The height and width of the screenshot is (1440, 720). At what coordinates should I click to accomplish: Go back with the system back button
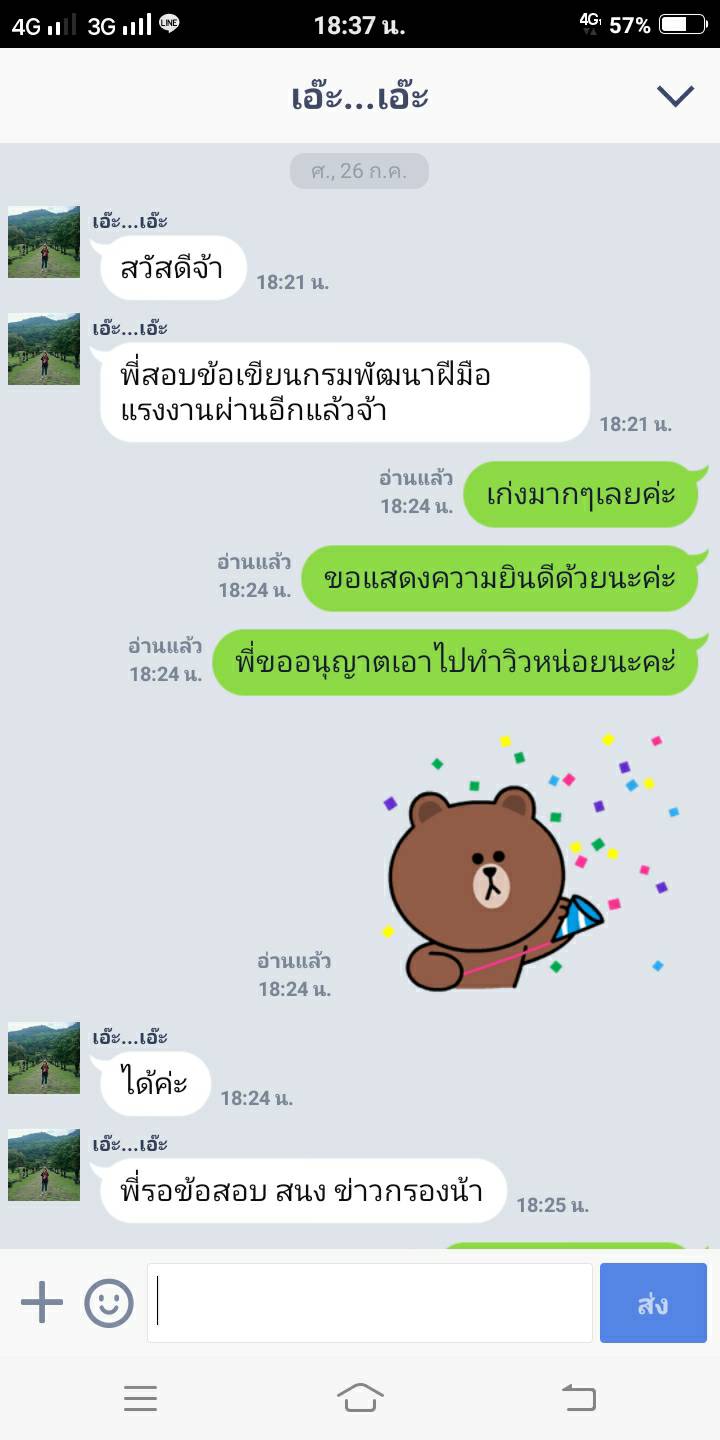tap(579, 1398)
